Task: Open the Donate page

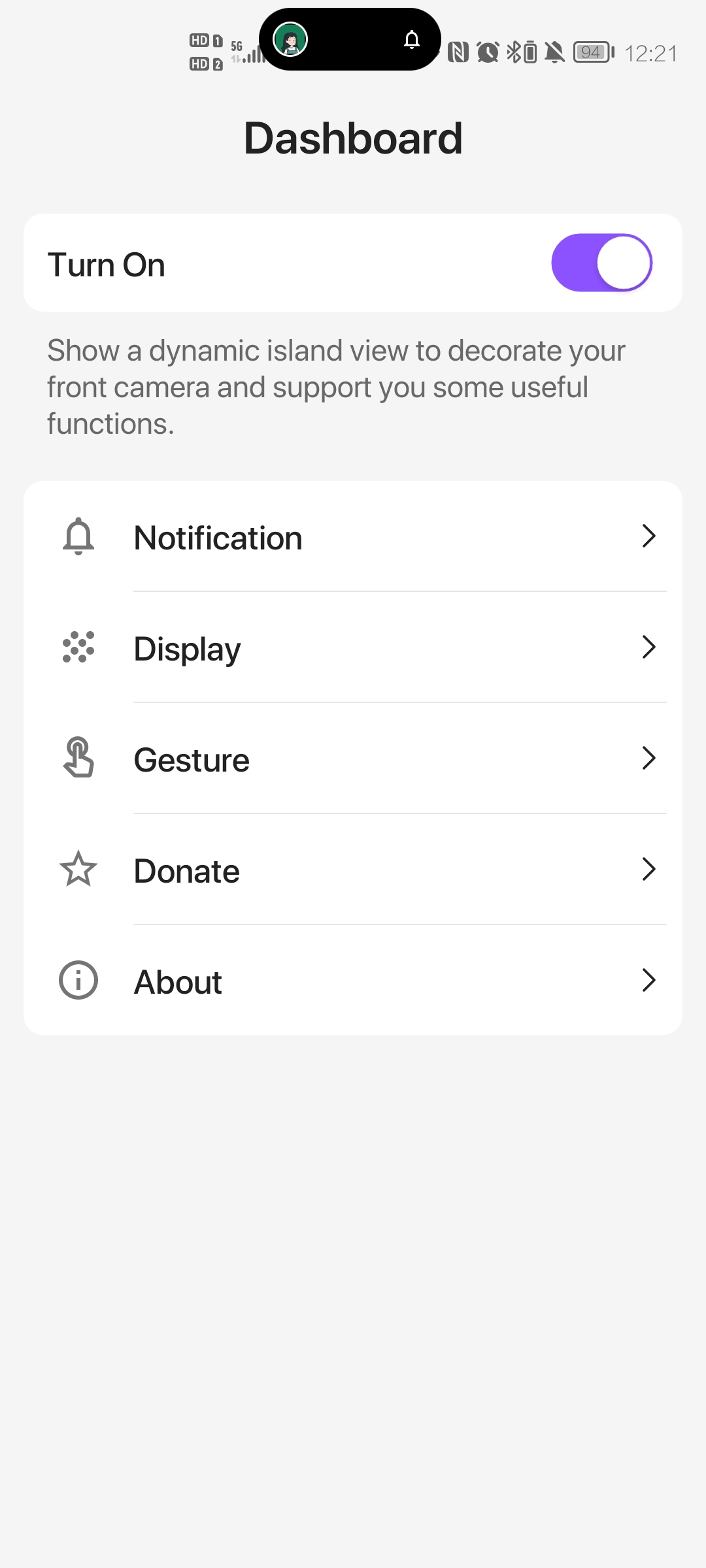Action: (353, 870)
